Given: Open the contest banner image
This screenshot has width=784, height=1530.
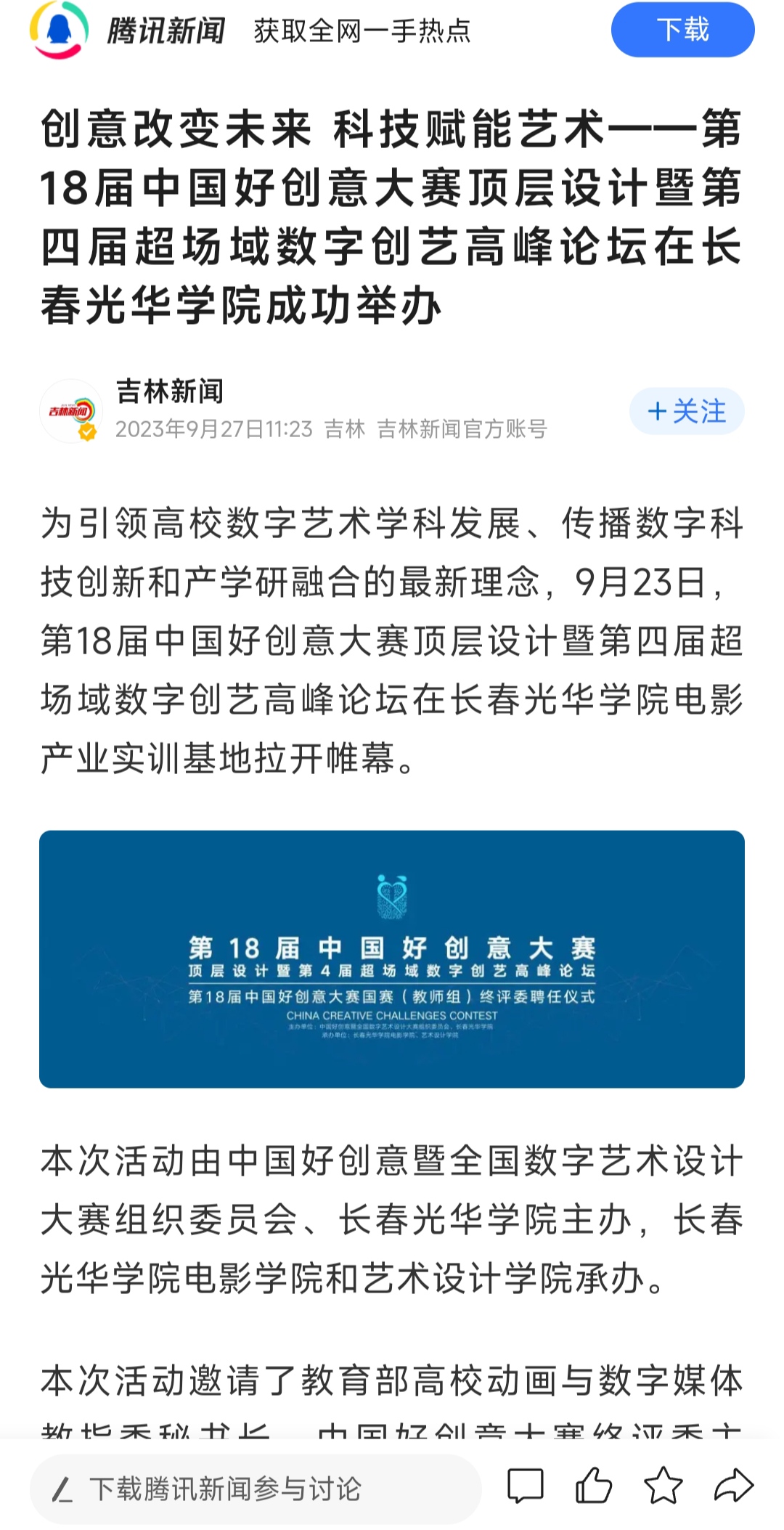Looking at the screenshot, I should tap(392, 959).
